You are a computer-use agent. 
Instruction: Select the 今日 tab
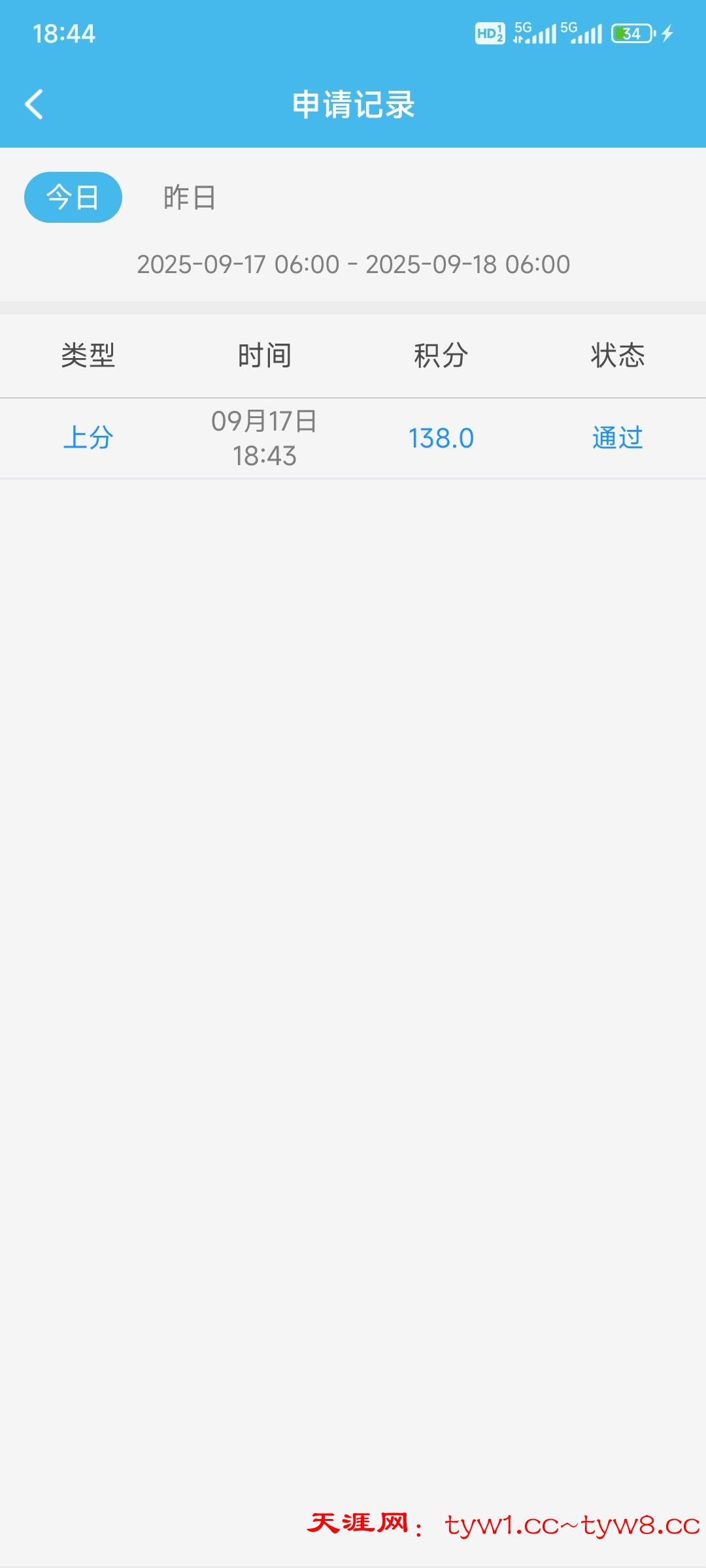pyautogui.click(x=73, y=197)
